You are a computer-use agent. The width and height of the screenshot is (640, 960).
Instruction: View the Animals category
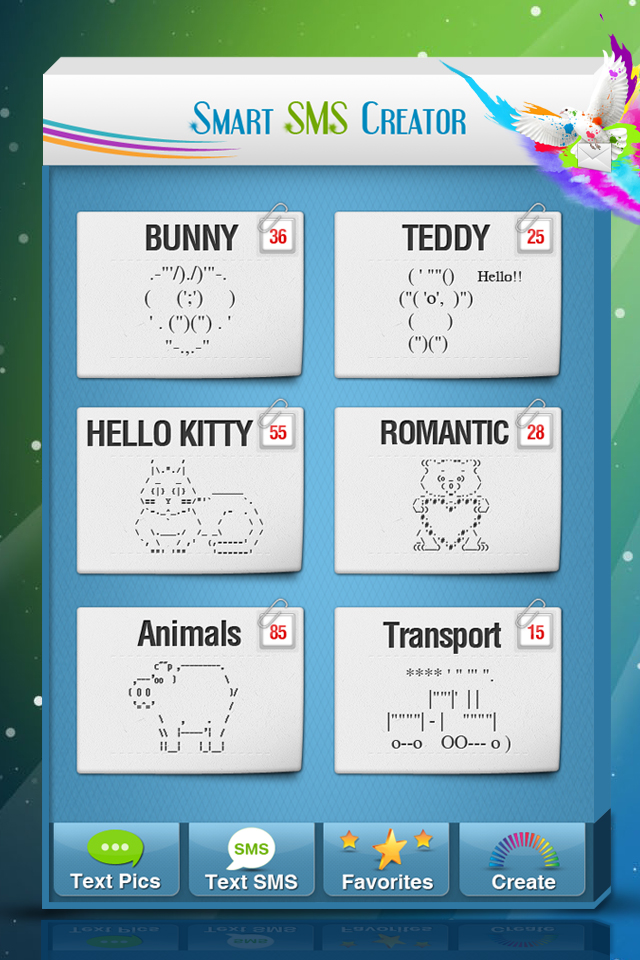coord(190,688)
